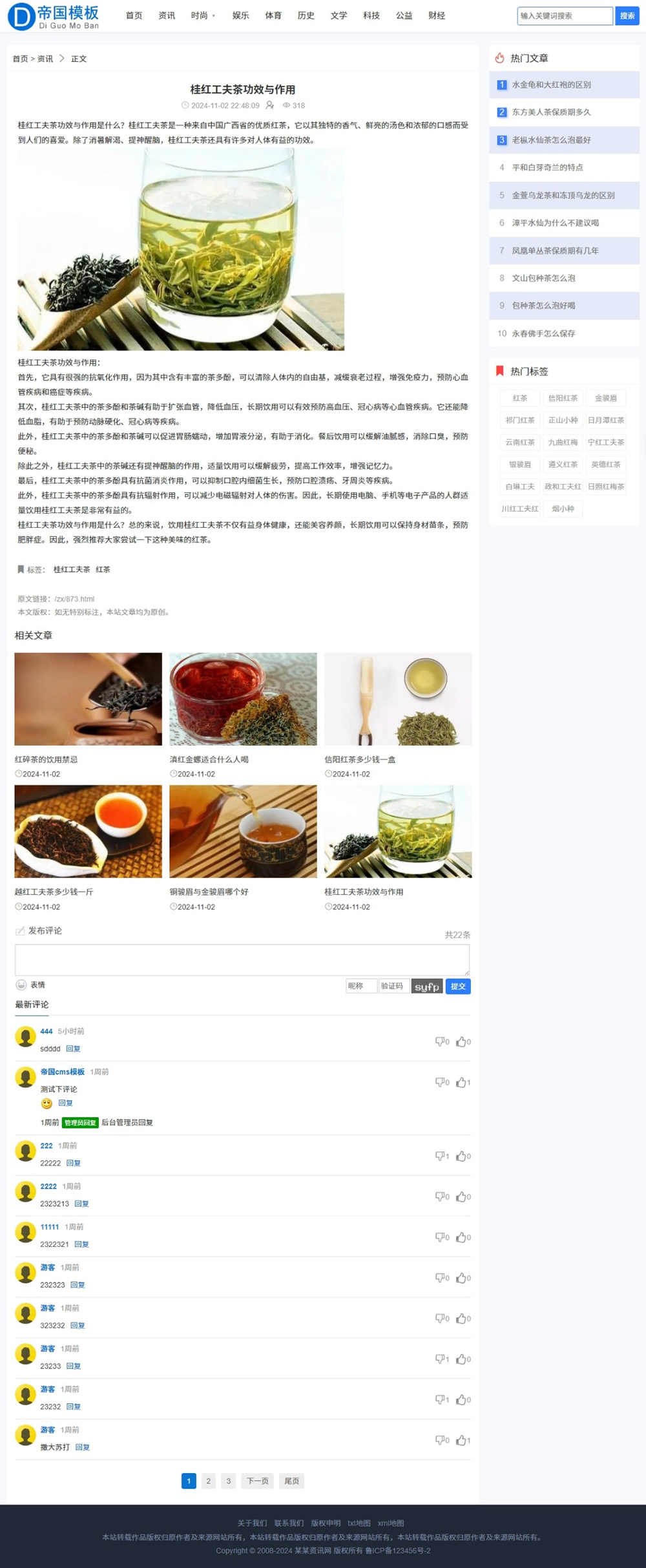Viewport: 646px width, 1568px height.
Task: Focus the keyword search box
Action: point(564,16)
